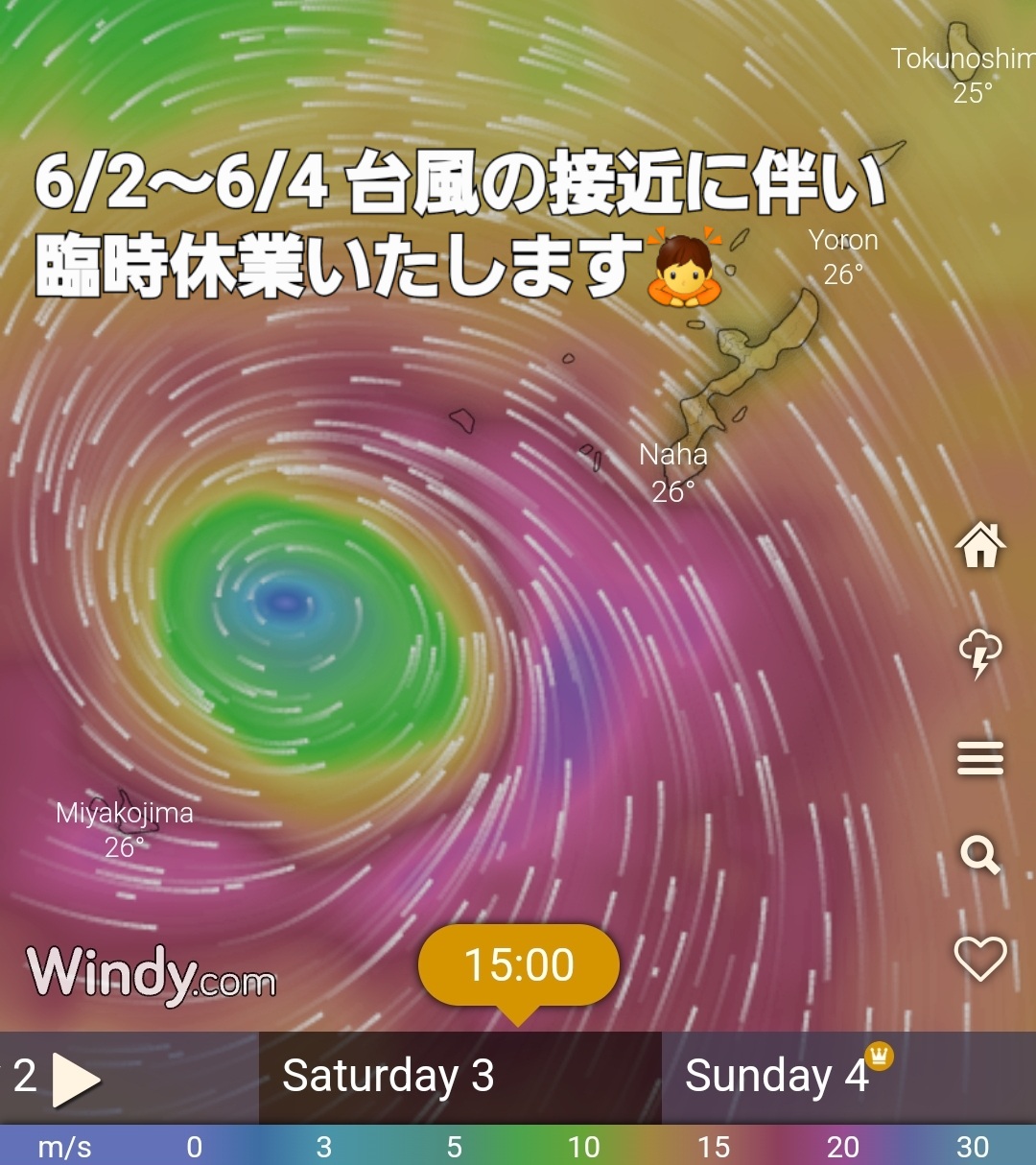Viewport: 1036px width, 1165px height.
Task: Select Saturday 3 on the timeline
Action: [388, 1077]
